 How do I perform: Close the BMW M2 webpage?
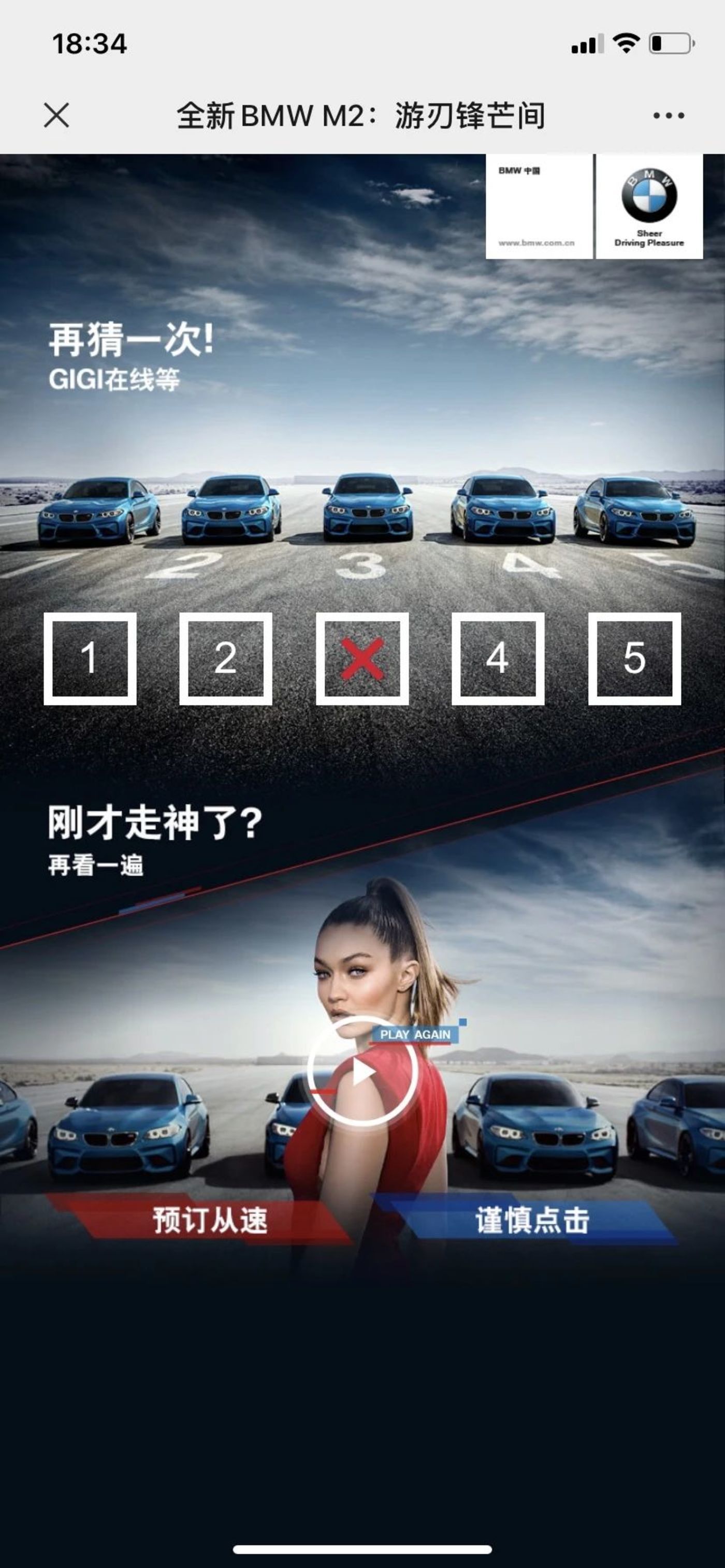[x=56, y=115]
